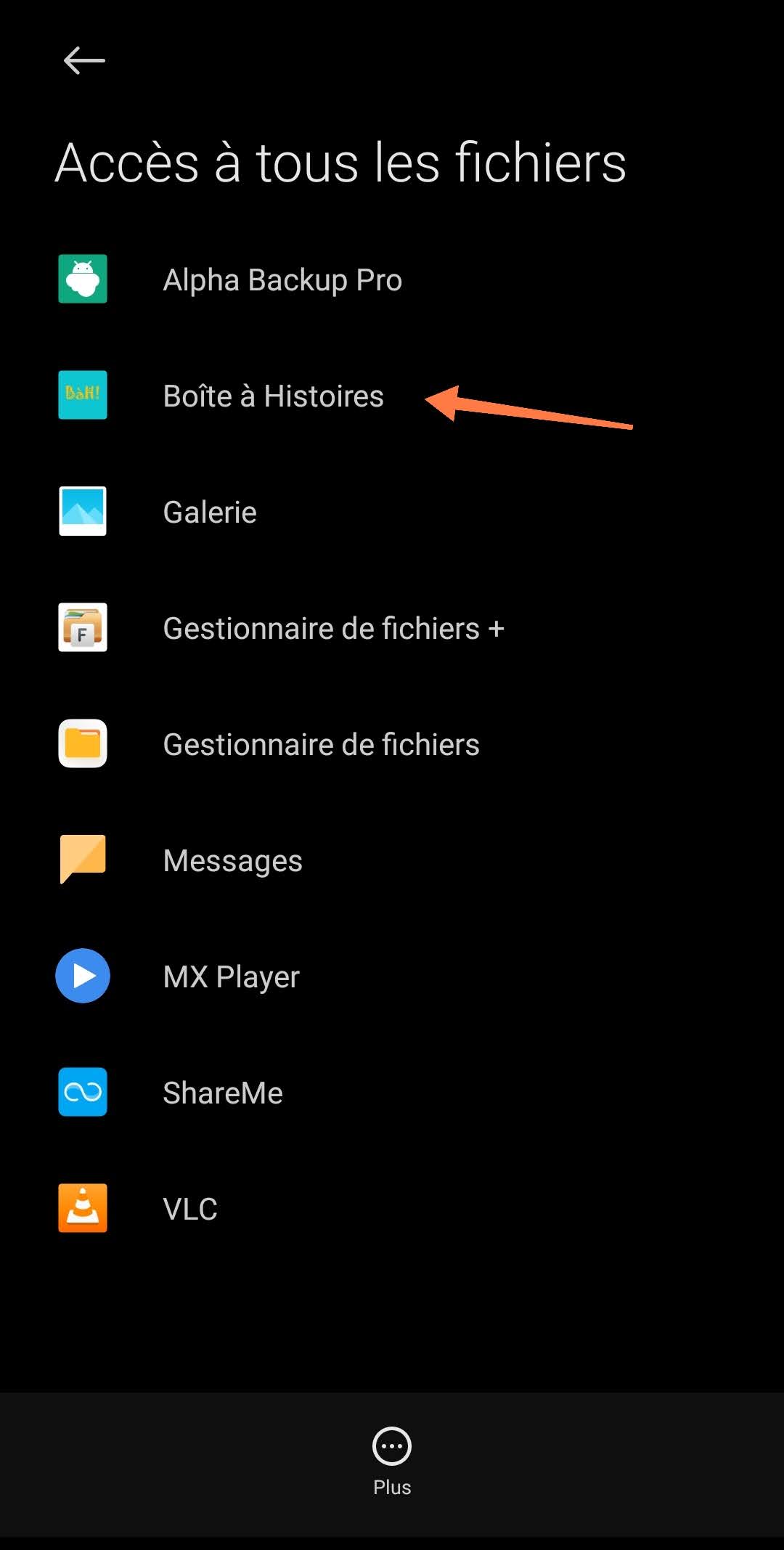Choose Gestionnaire de fichiers + entry
Image resolution: width=784 pixels, height=1550 pixels.
pos(392,628)
